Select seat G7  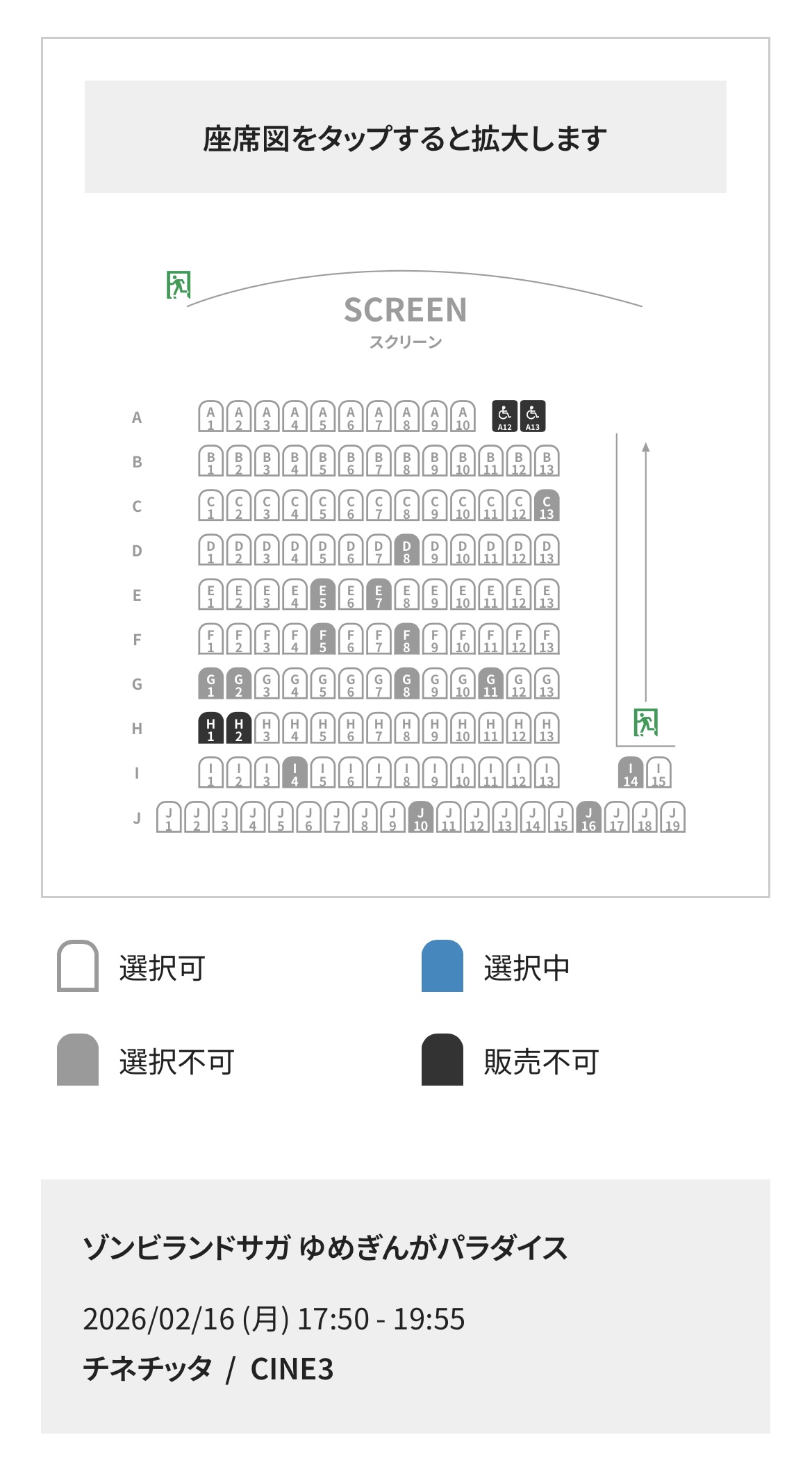click(x=379, y=683)
